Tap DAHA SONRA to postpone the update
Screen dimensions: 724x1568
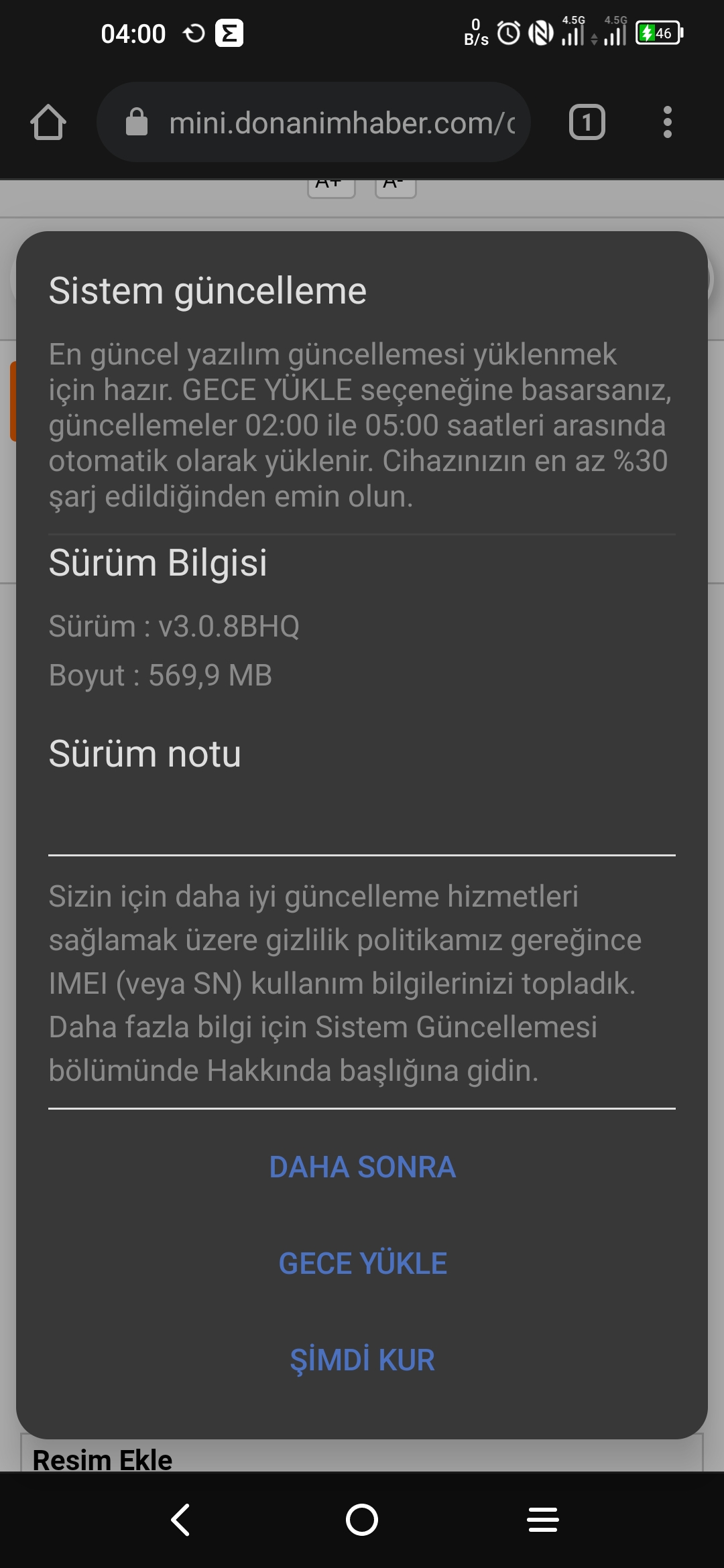pyautogui.click(x=362, y=1167)
